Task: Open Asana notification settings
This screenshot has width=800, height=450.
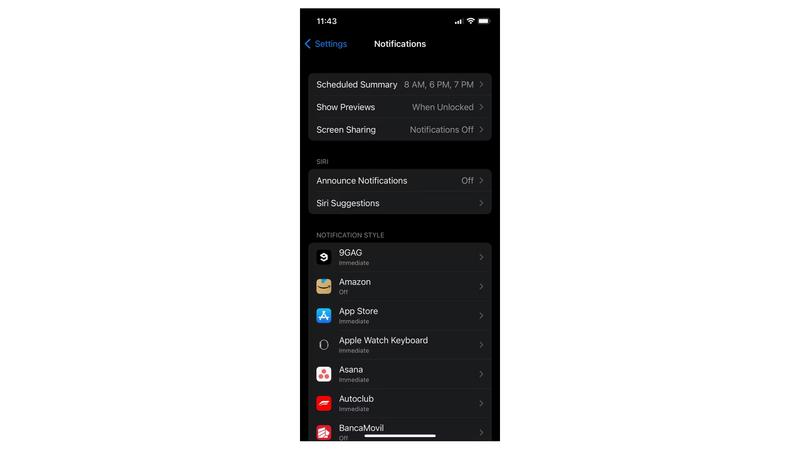Action: click(400, 374)
